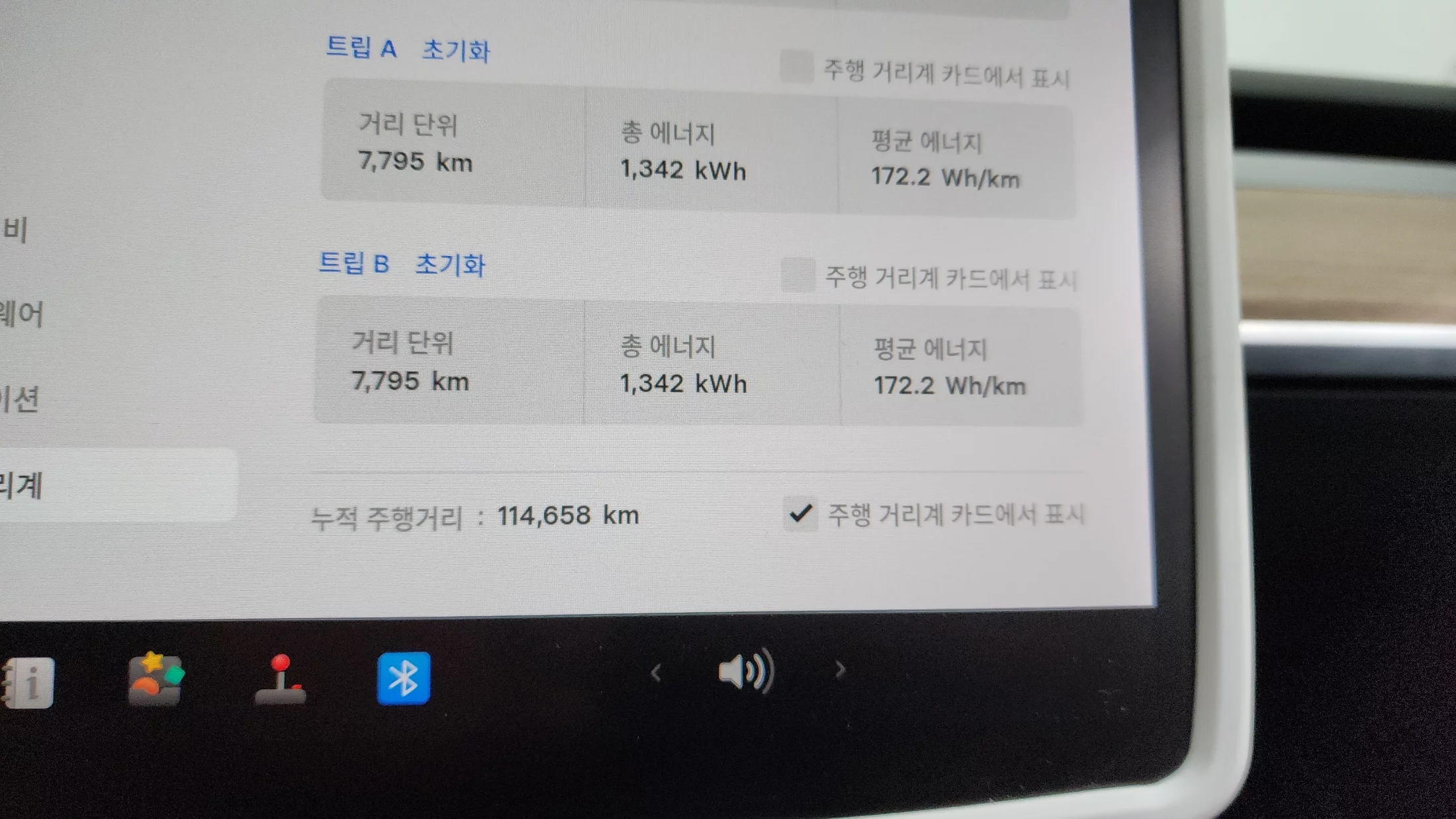This screenshot has height=819, width=1456.
Task: Uncheck odometer 누적 주행거리 card display checkbox
Action: 799,513
